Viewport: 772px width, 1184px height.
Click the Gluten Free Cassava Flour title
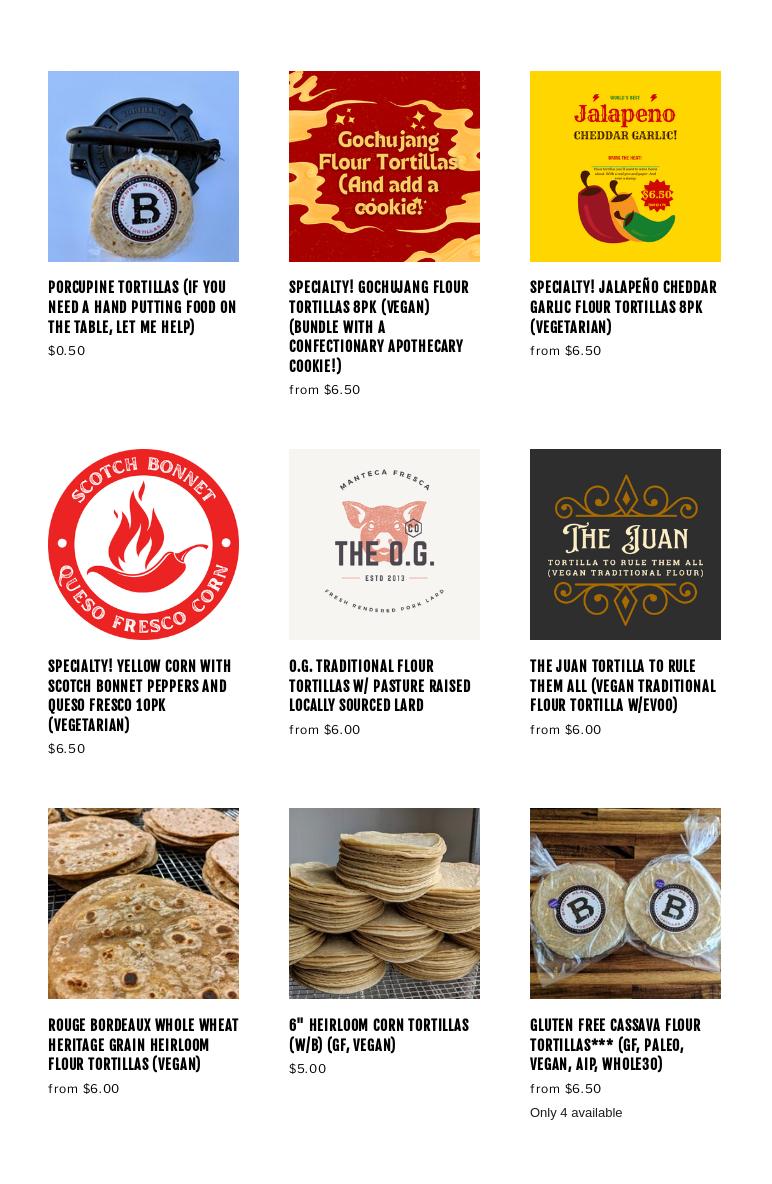click(x=616, y=1045)
